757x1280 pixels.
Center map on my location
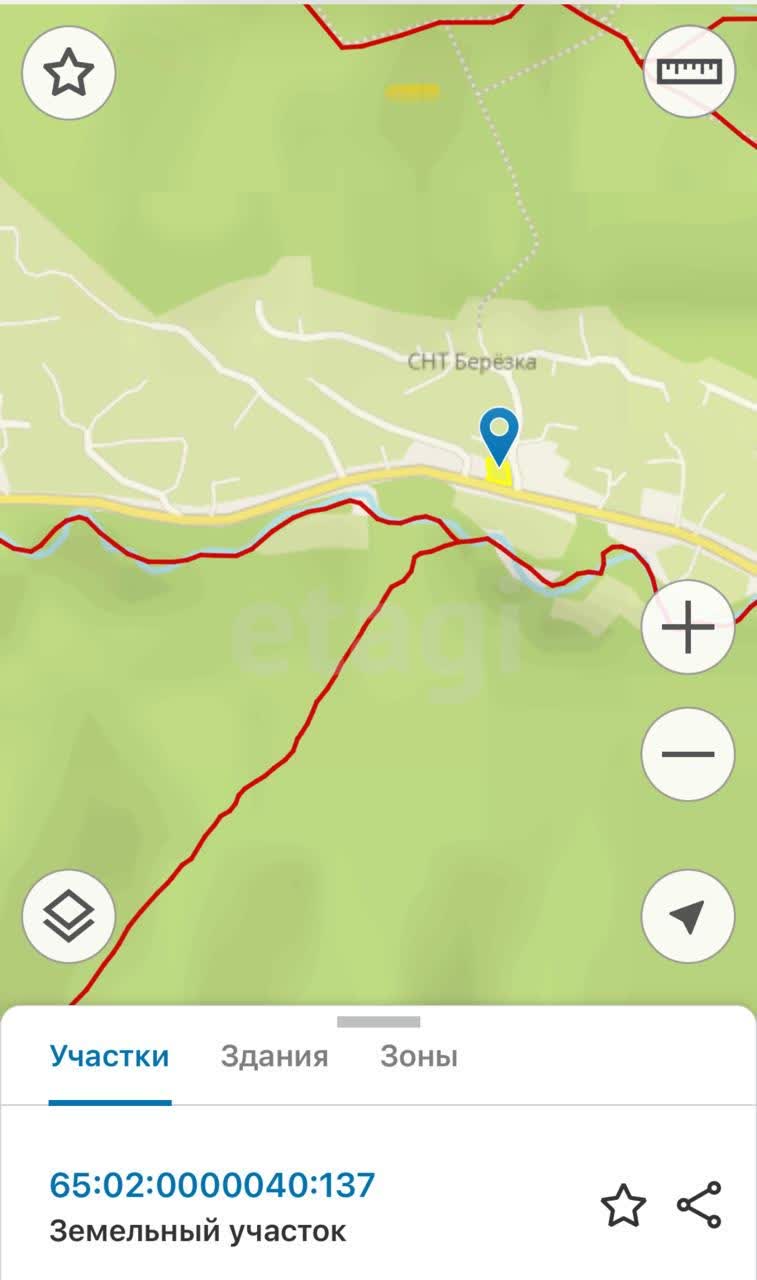click(688, 916)
